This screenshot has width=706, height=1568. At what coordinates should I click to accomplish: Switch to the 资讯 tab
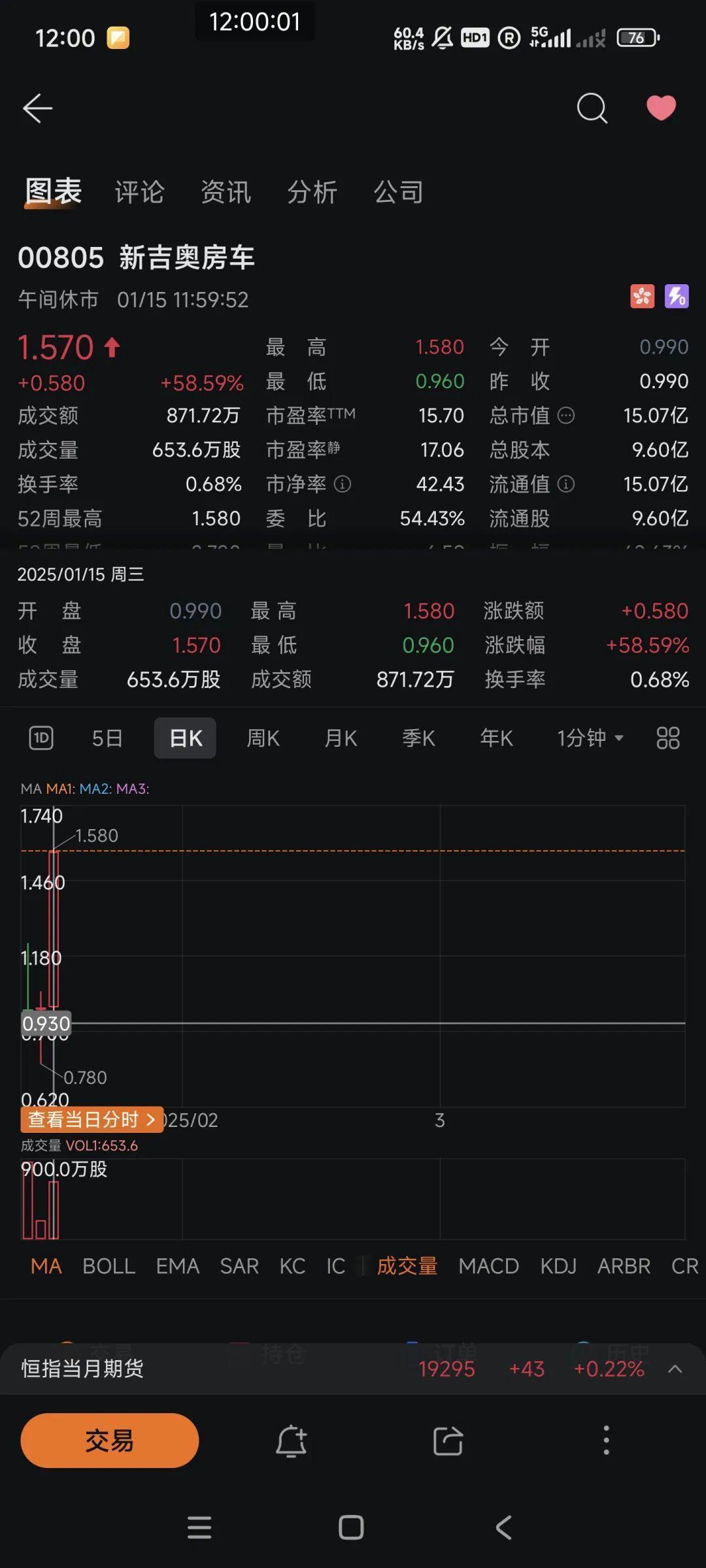tap(226, 192)
